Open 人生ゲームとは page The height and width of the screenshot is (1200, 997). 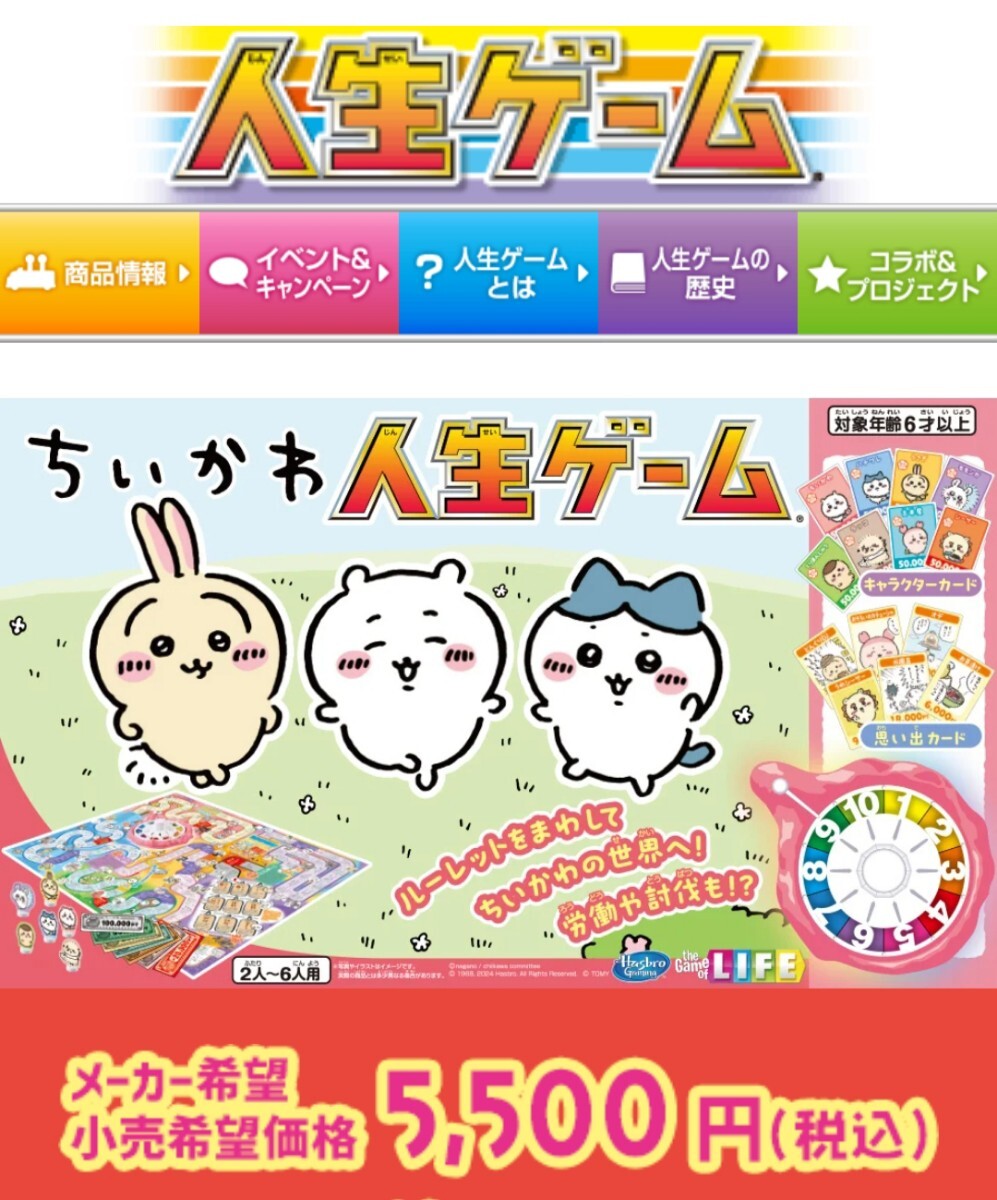point(498,273)
